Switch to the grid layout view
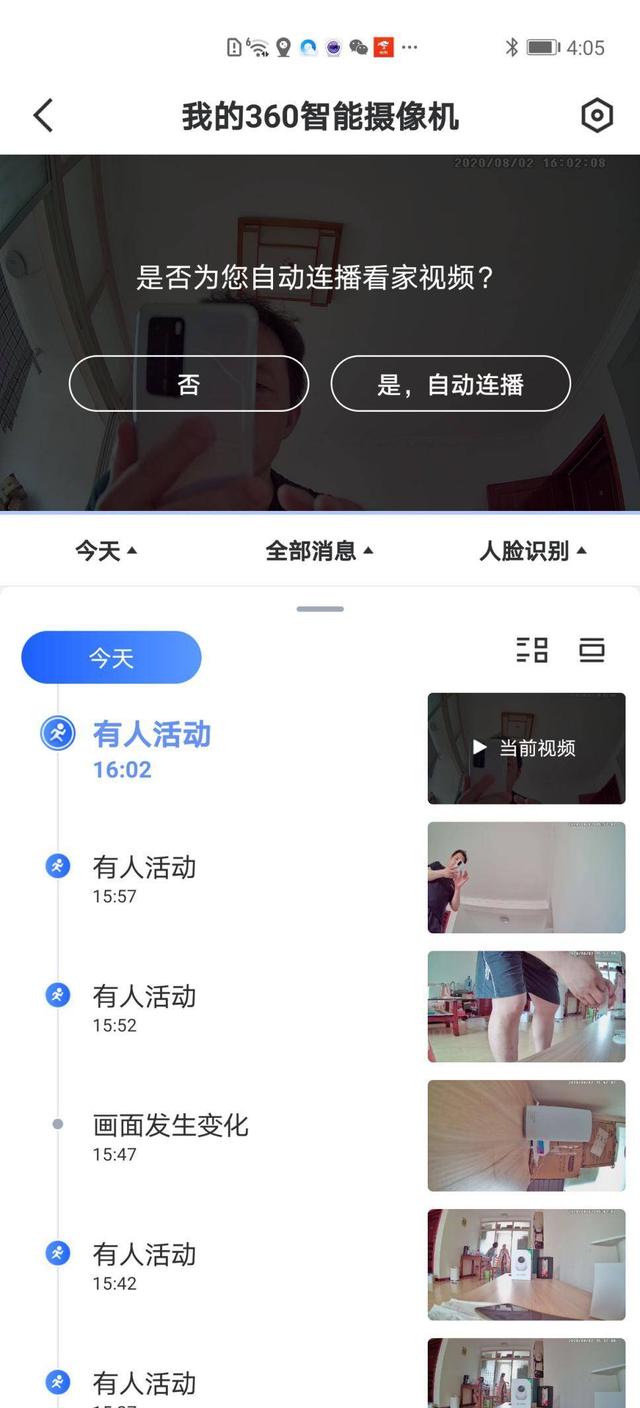 coord(532,650)
